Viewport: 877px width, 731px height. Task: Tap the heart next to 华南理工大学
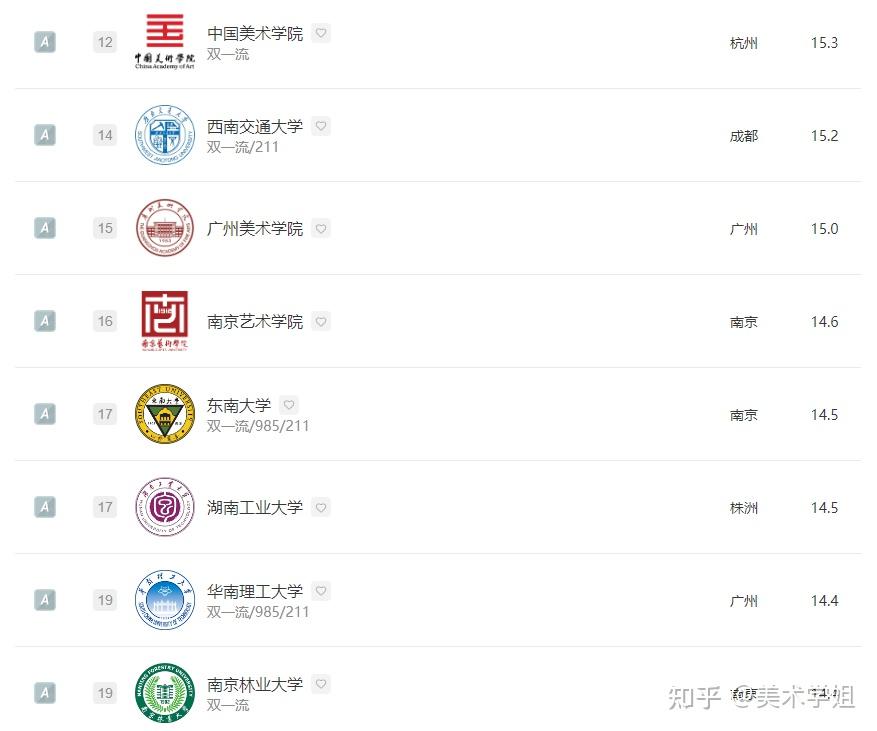(x=320, y=591)
